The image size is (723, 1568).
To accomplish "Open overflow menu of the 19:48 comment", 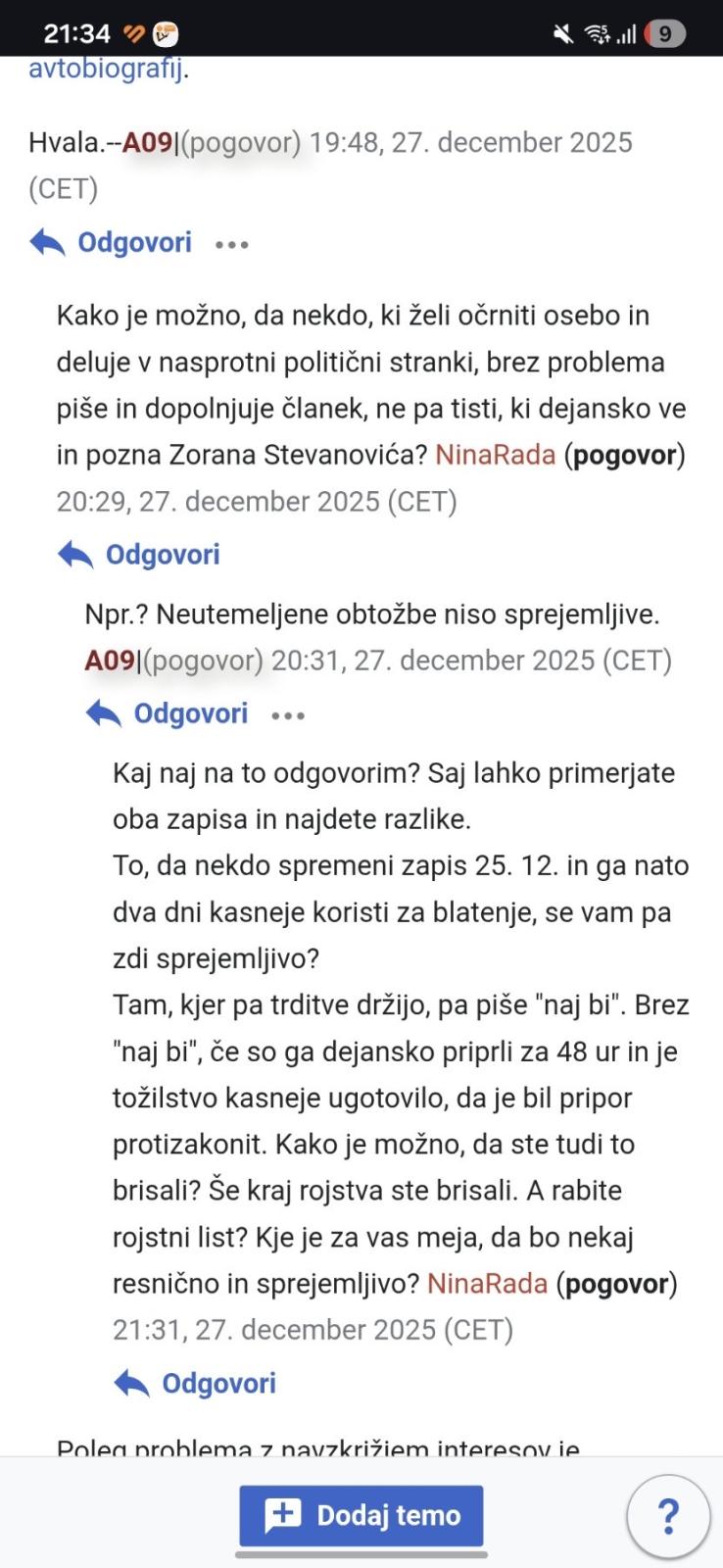I will 232,244.
